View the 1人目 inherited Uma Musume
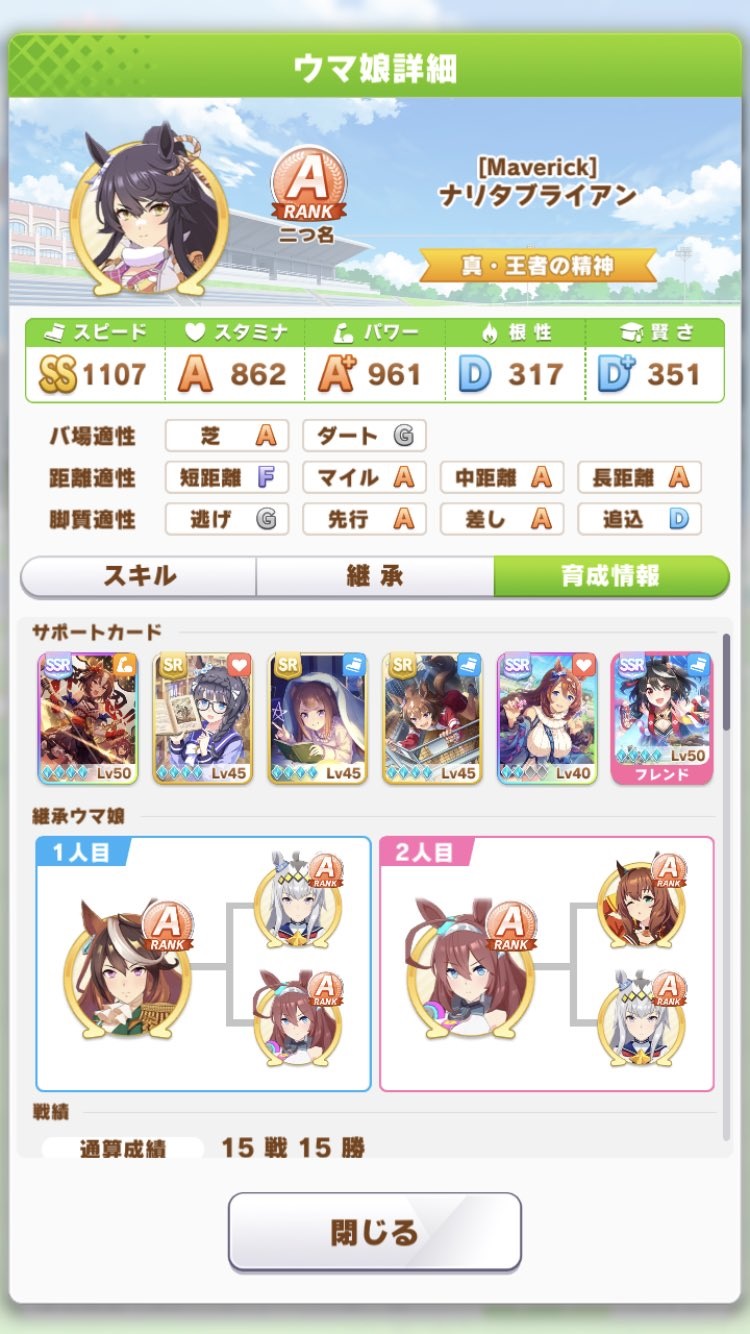Image resolution: width=750 pixels, height=1334 pixels. coord(125,970)
